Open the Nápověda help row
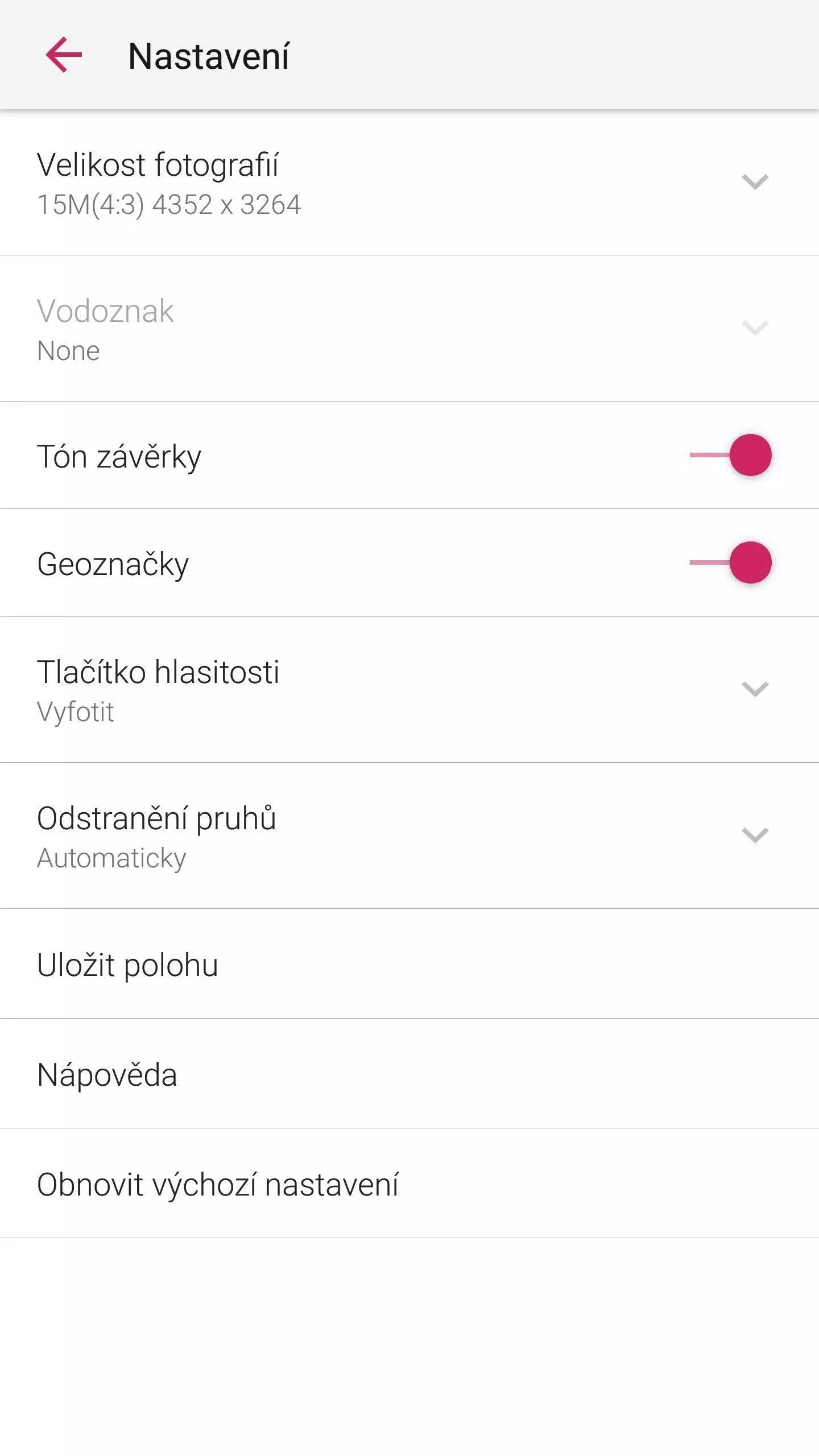Screen dimensions: 819x1456 click(409, 1073)
